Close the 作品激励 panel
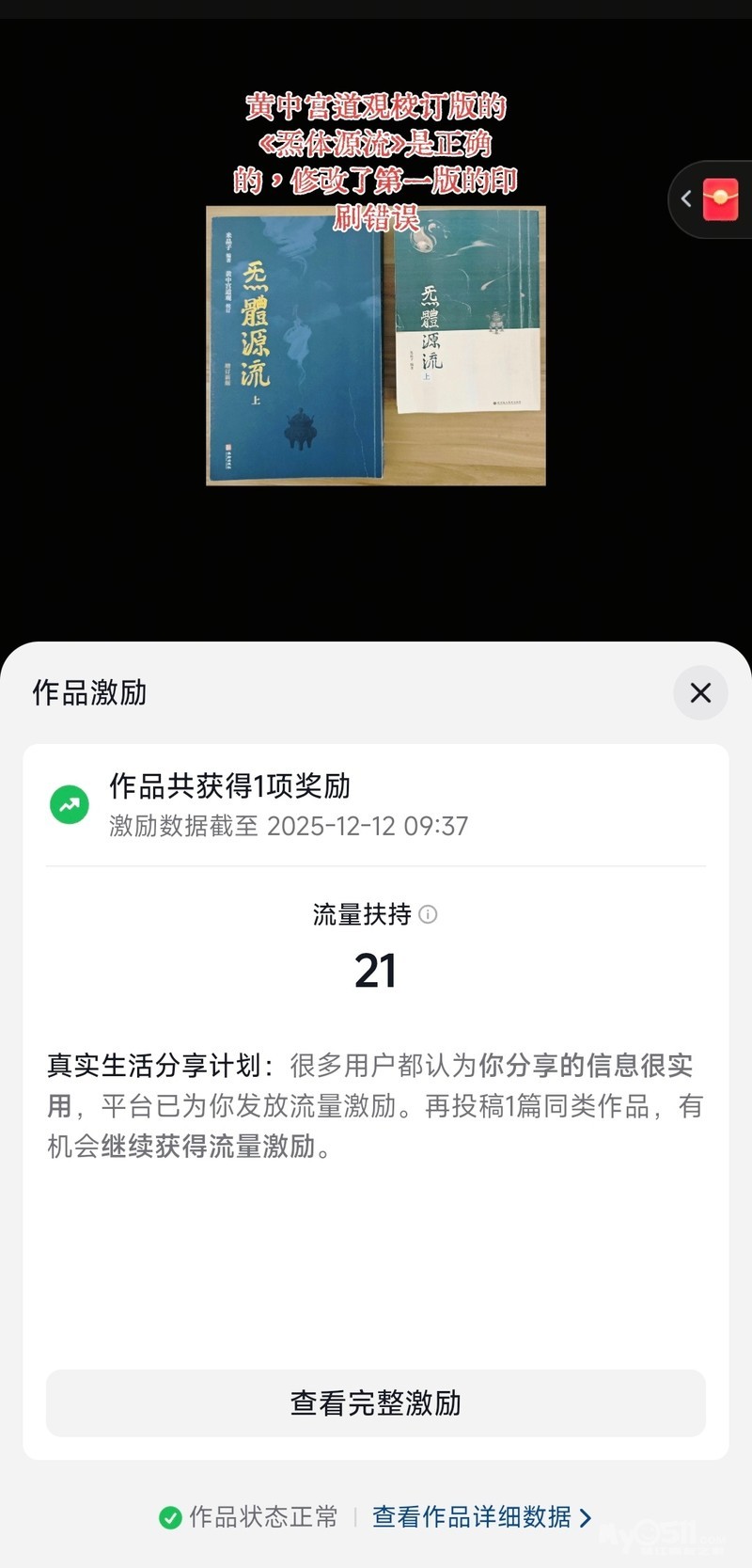 click(700, 693)
